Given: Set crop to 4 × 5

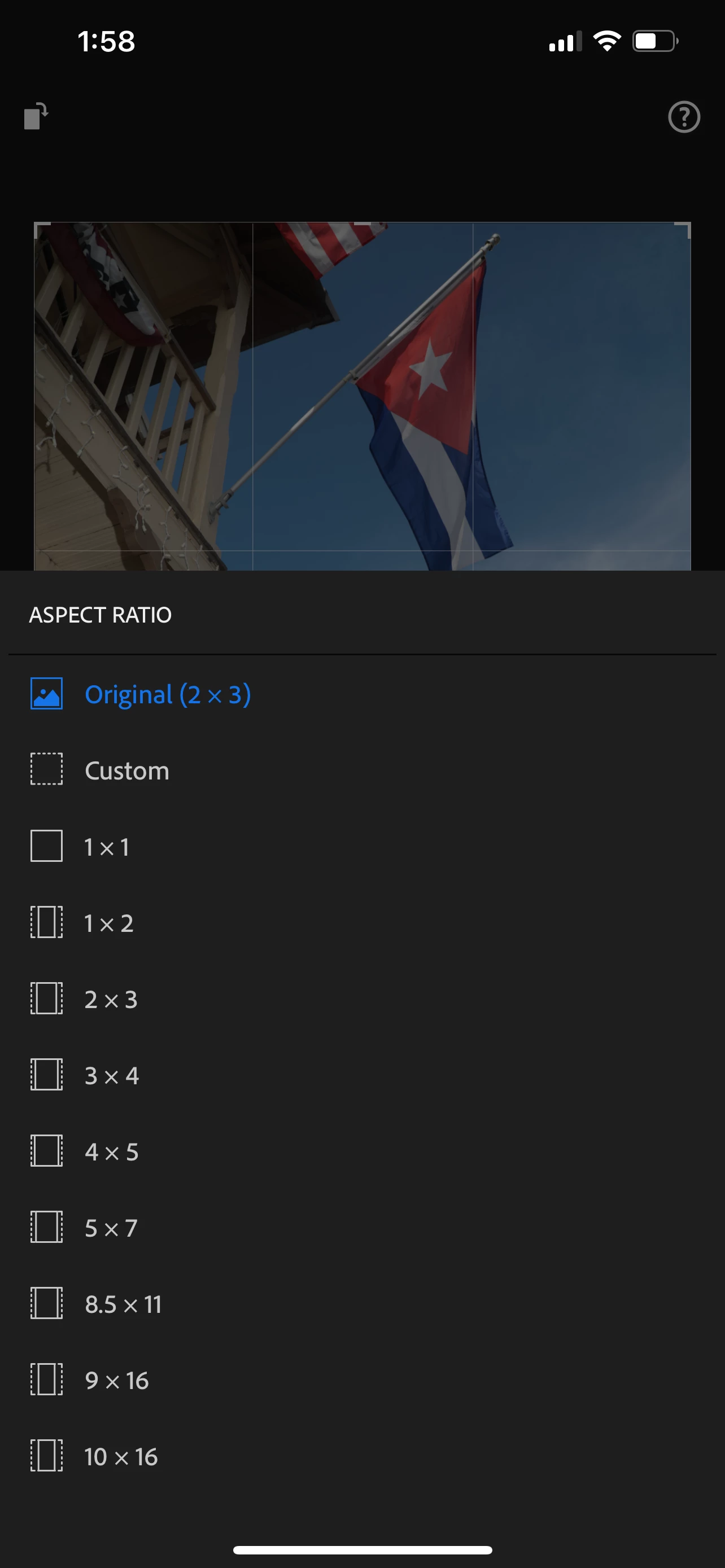Looking at the screenshot, I should 111,1151.
